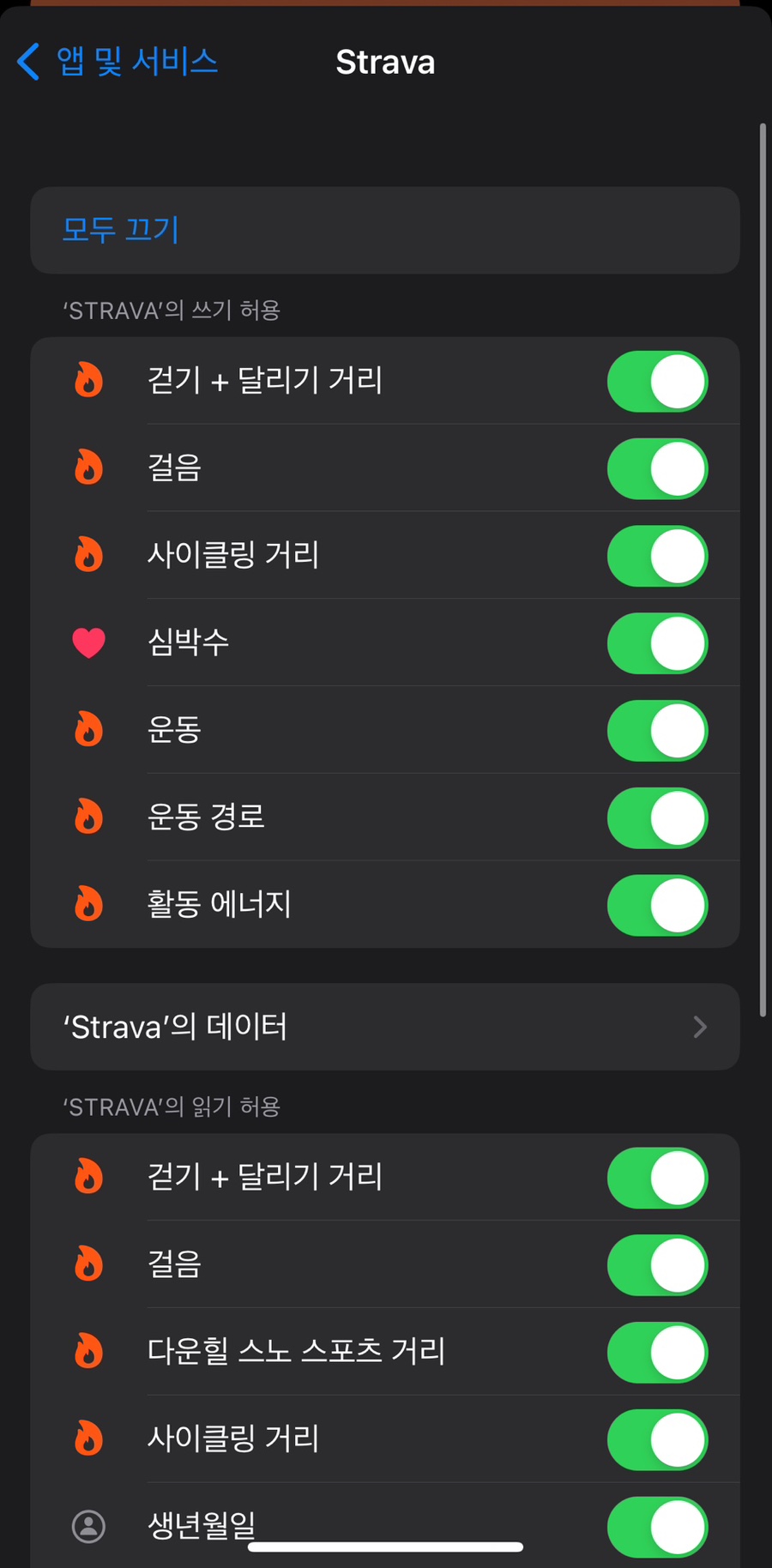Open 'Strava'의 데이터
The width and height of the screenshot is (772, 1568).
click(x=385, y=1027)
